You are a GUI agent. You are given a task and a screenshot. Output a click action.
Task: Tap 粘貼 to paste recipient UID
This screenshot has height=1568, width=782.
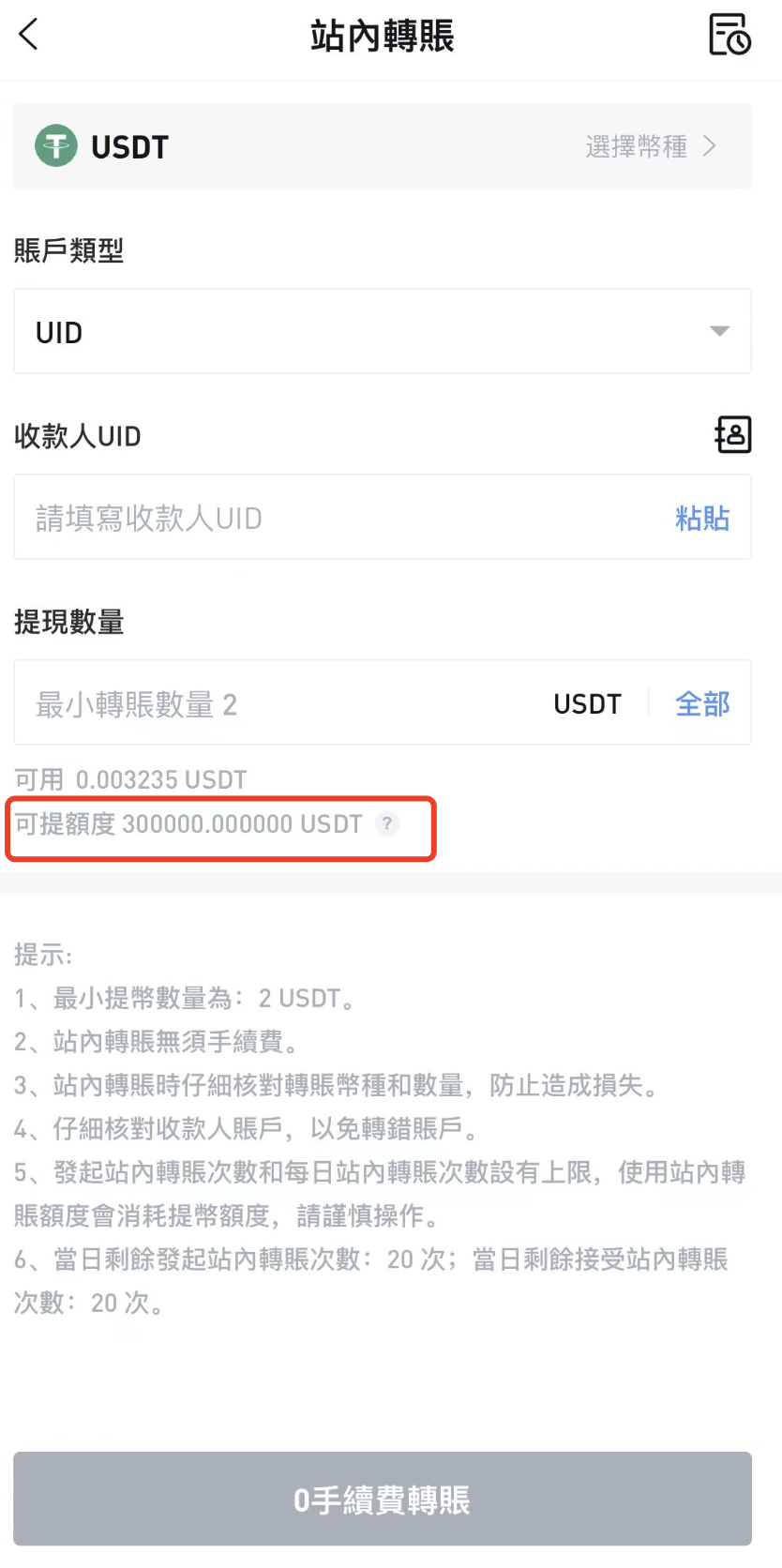702,518
